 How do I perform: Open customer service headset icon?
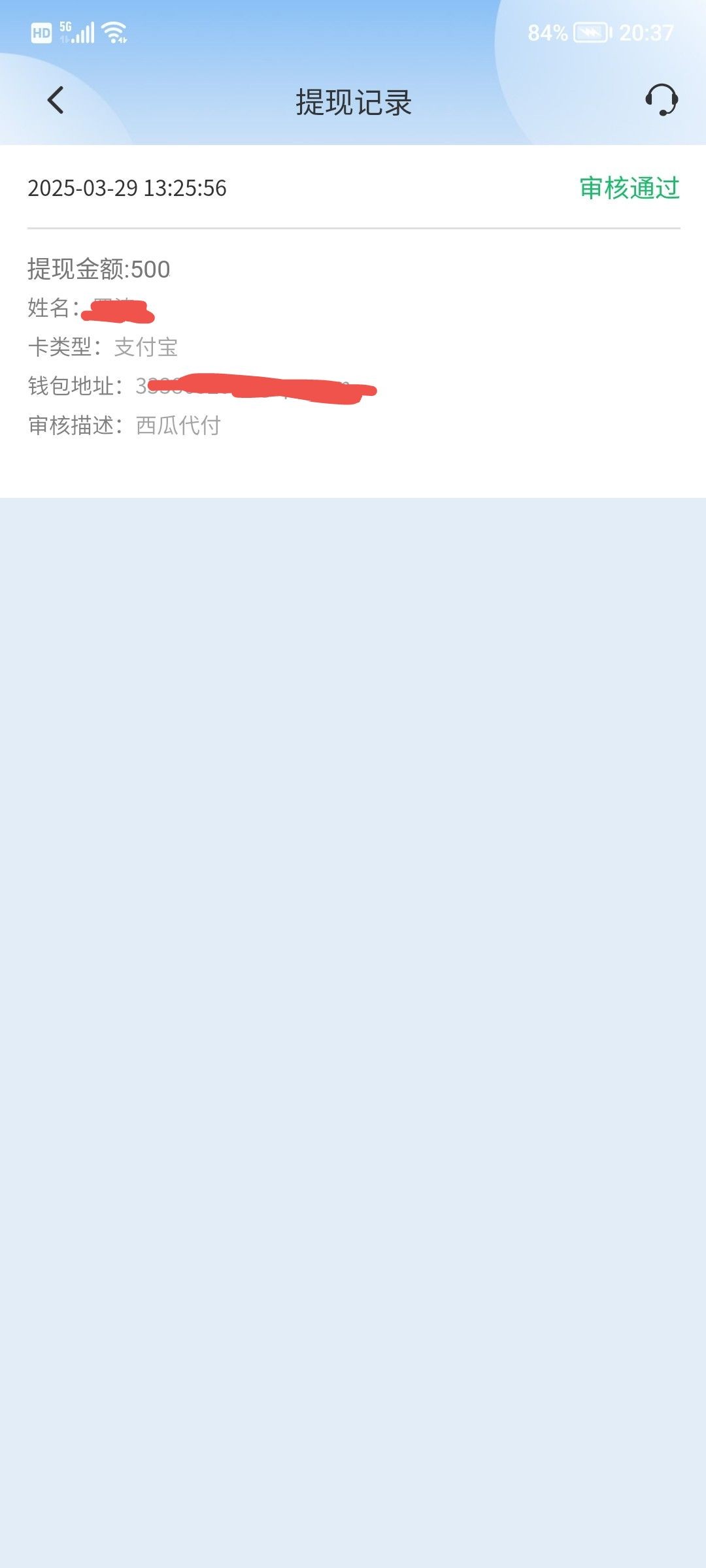661,100
